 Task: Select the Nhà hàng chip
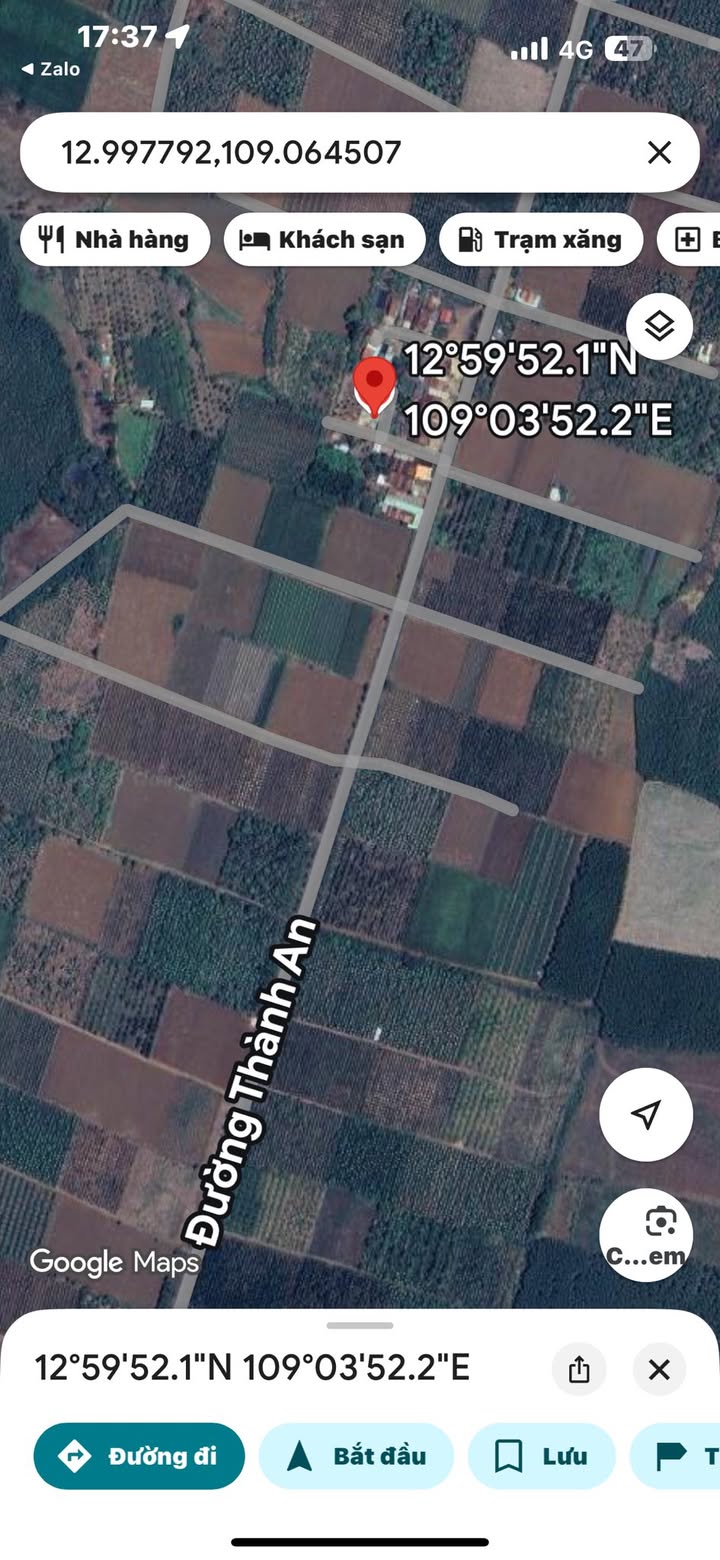pos(115,240)
